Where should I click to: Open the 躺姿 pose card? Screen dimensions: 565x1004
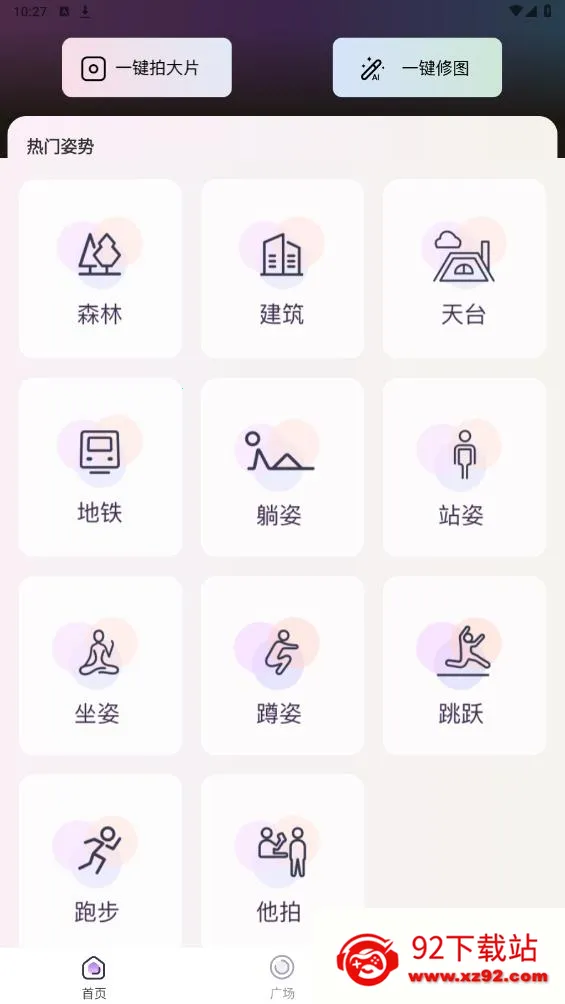coord(282,467)
